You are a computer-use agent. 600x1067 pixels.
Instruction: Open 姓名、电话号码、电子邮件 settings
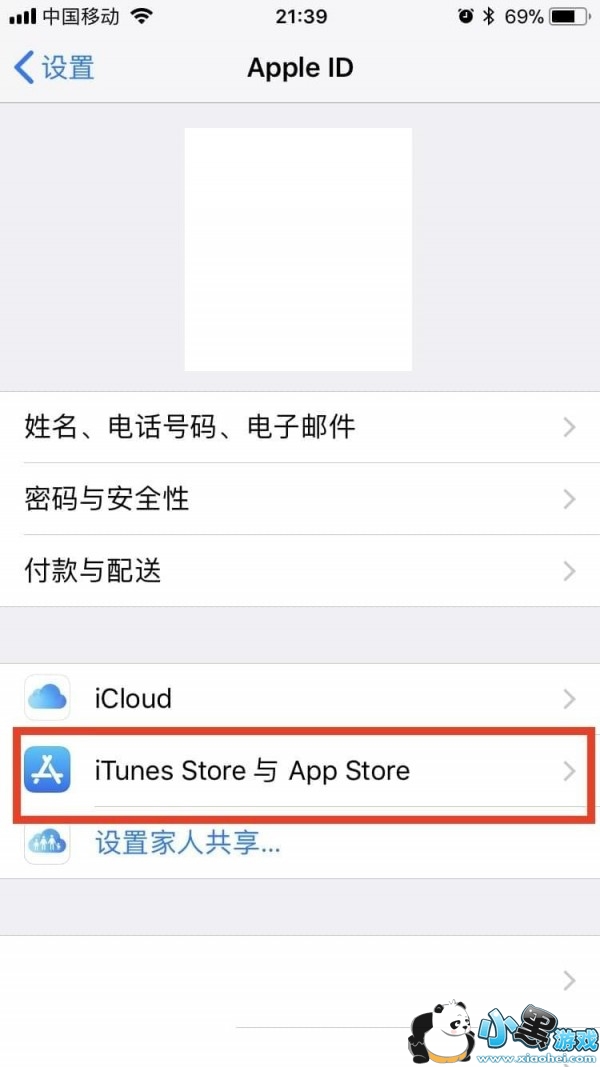pos(300,427)
